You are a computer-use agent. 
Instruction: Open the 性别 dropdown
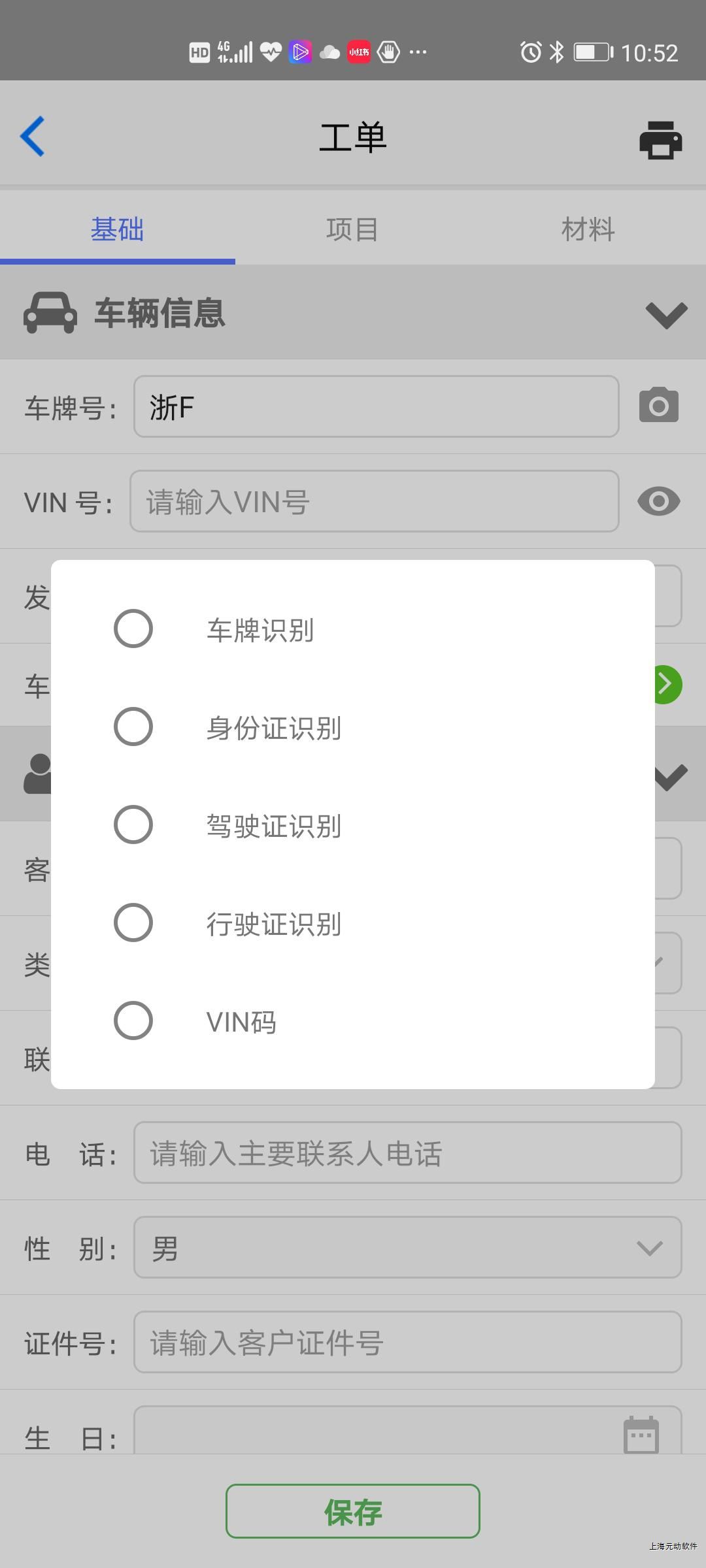pos(407,1248)
